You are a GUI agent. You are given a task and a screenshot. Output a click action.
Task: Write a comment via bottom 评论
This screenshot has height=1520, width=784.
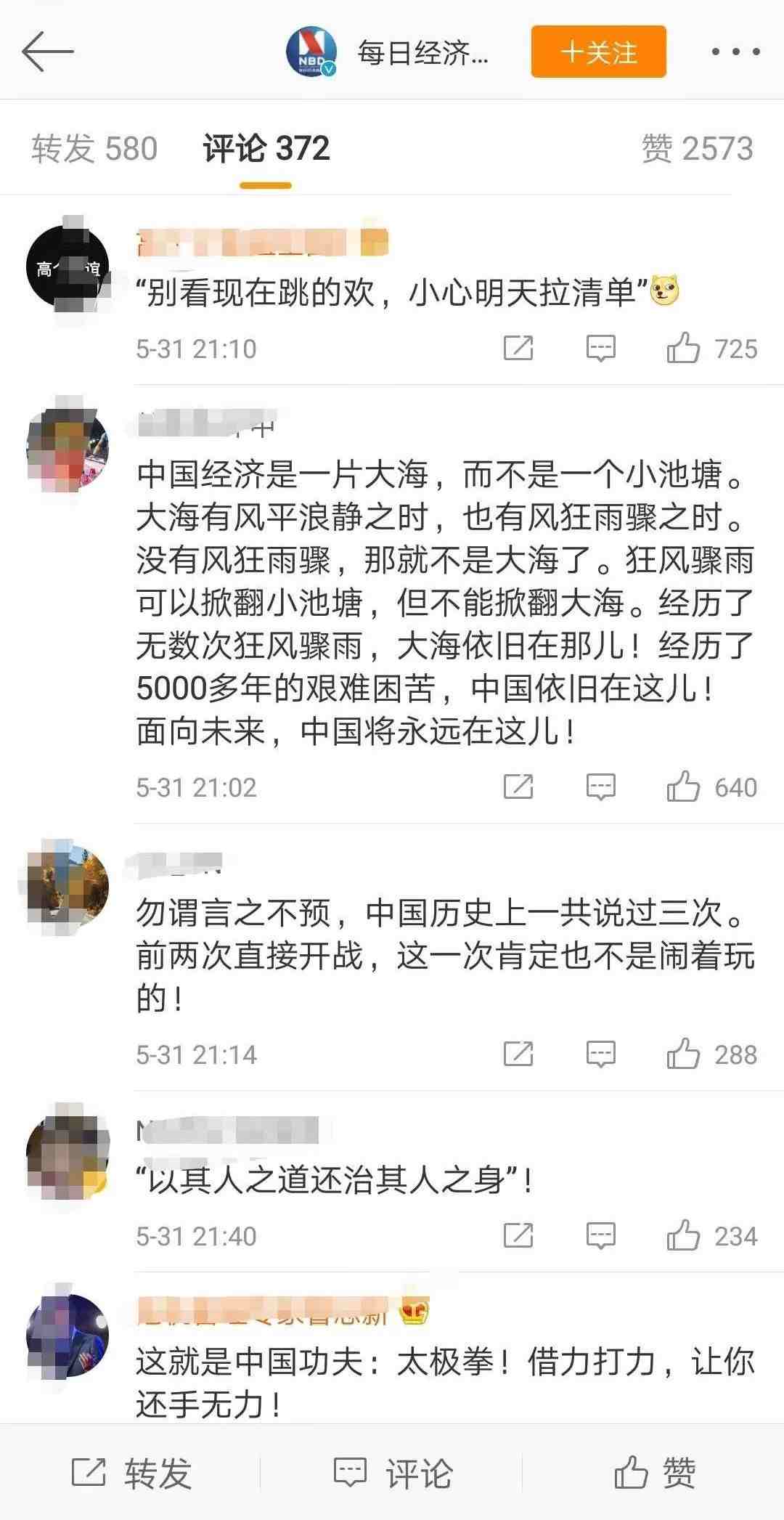click(x=393, y=1474)
